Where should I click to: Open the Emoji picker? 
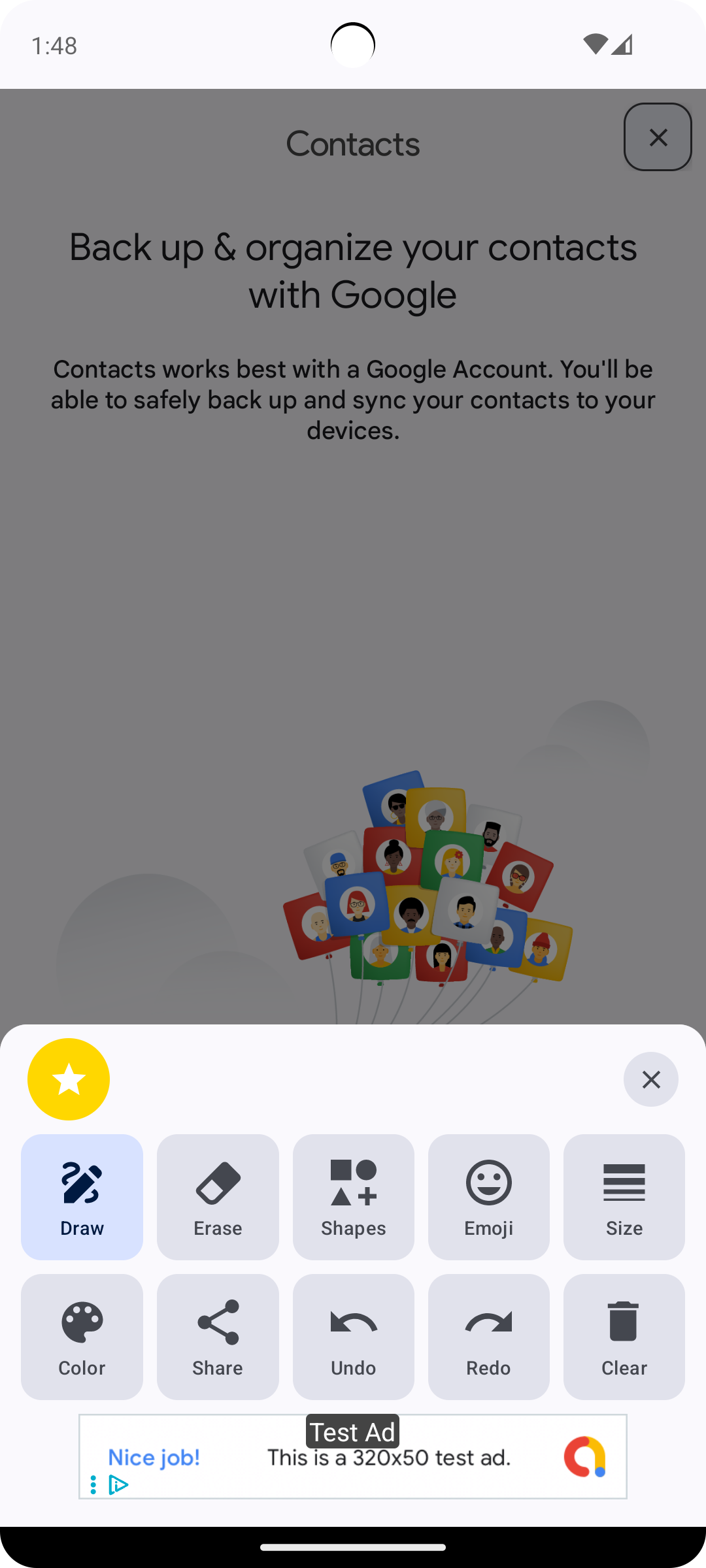click(x=488, y=1196)
